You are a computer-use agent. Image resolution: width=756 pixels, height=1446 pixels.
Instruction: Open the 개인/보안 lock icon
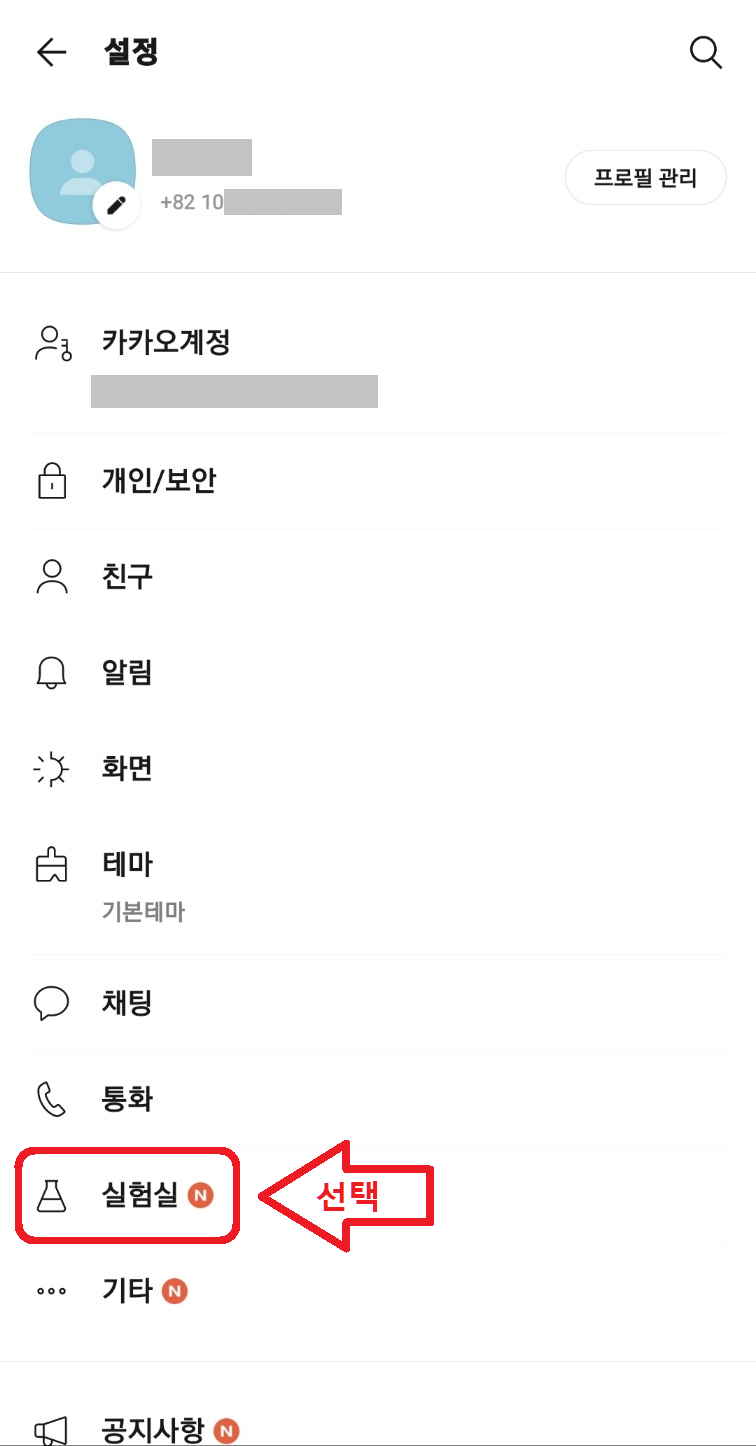pos(51,480)
